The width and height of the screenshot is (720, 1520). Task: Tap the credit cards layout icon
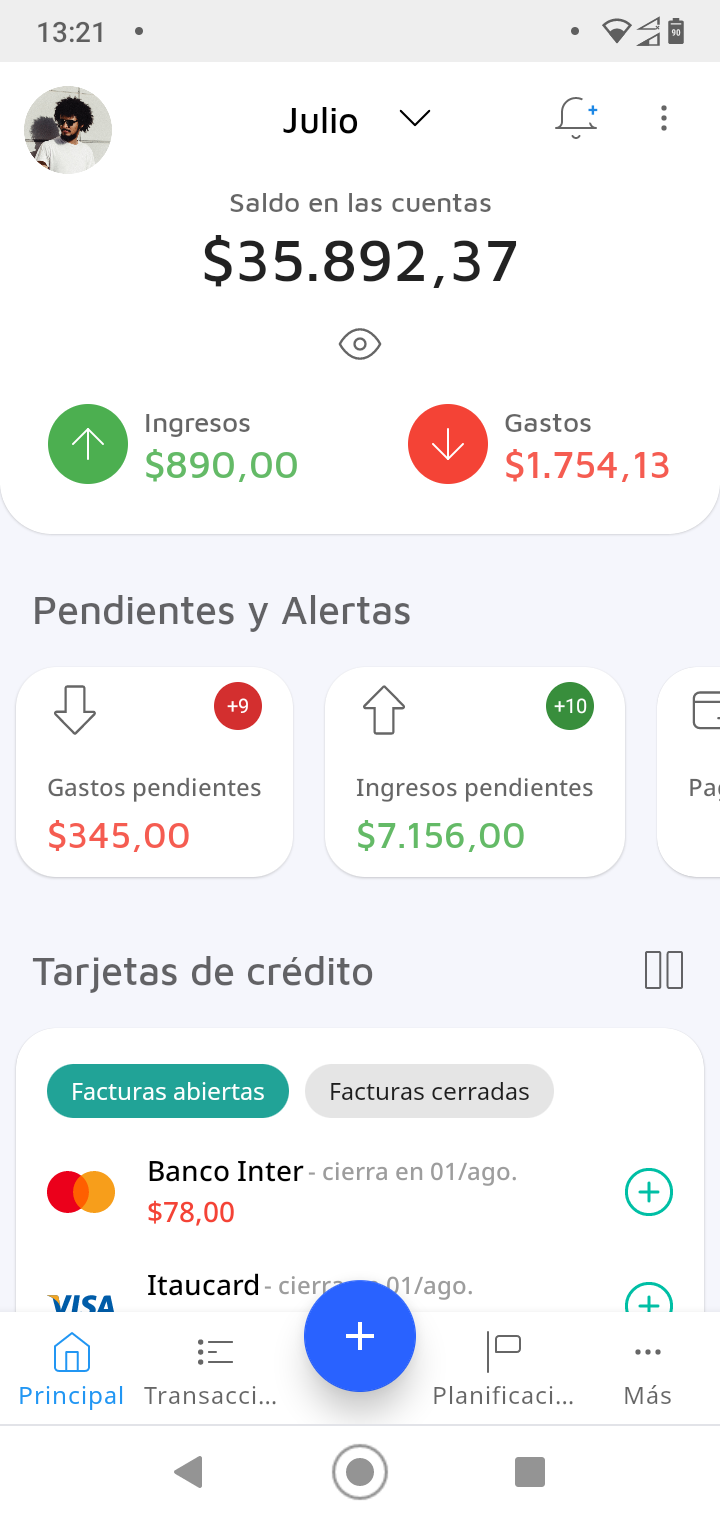click(x=663, y=970)
